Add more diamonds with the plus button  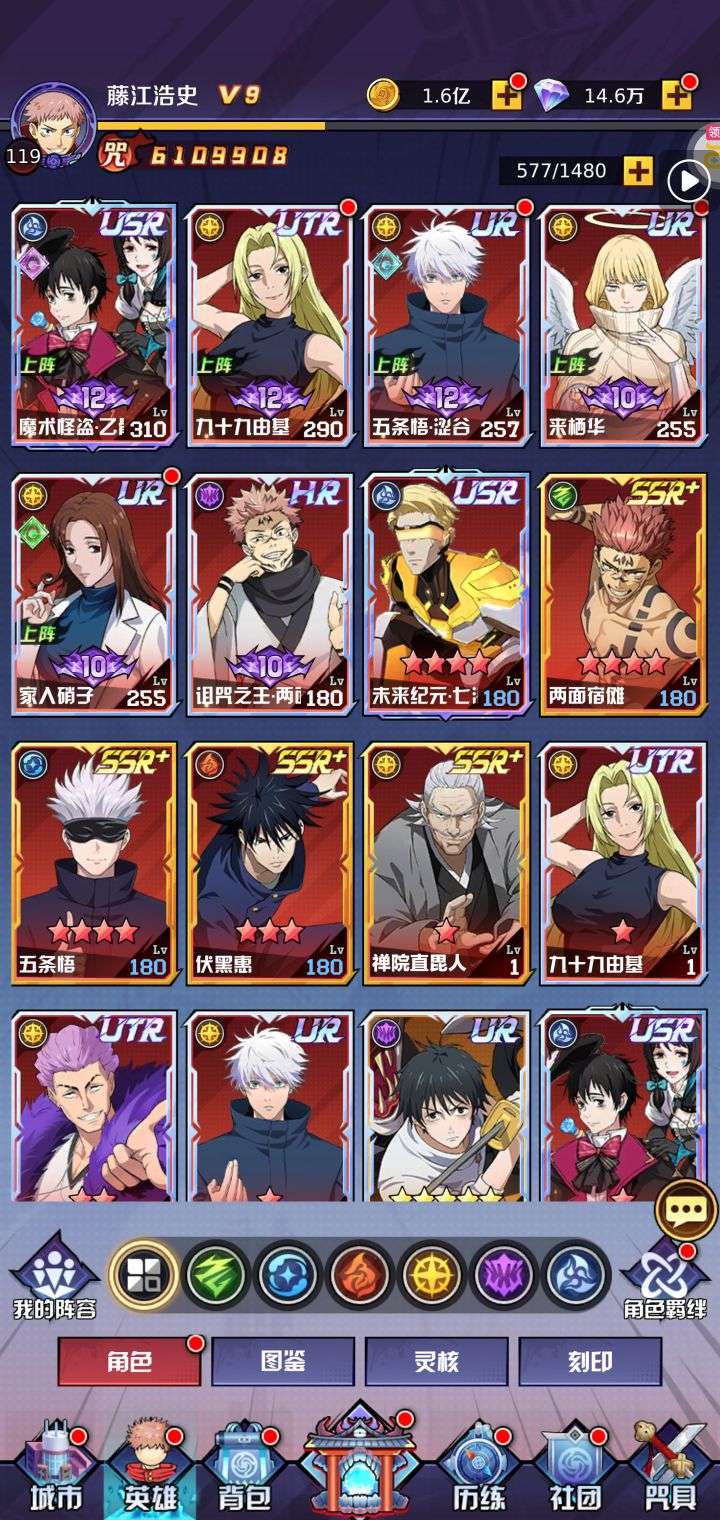click(x=677, y=96)
